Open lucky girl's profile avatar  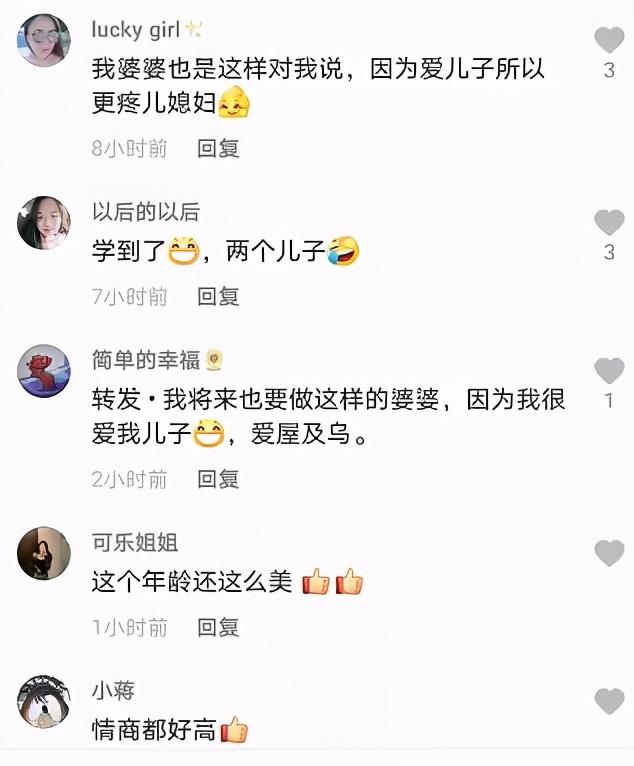click(44, 40)
